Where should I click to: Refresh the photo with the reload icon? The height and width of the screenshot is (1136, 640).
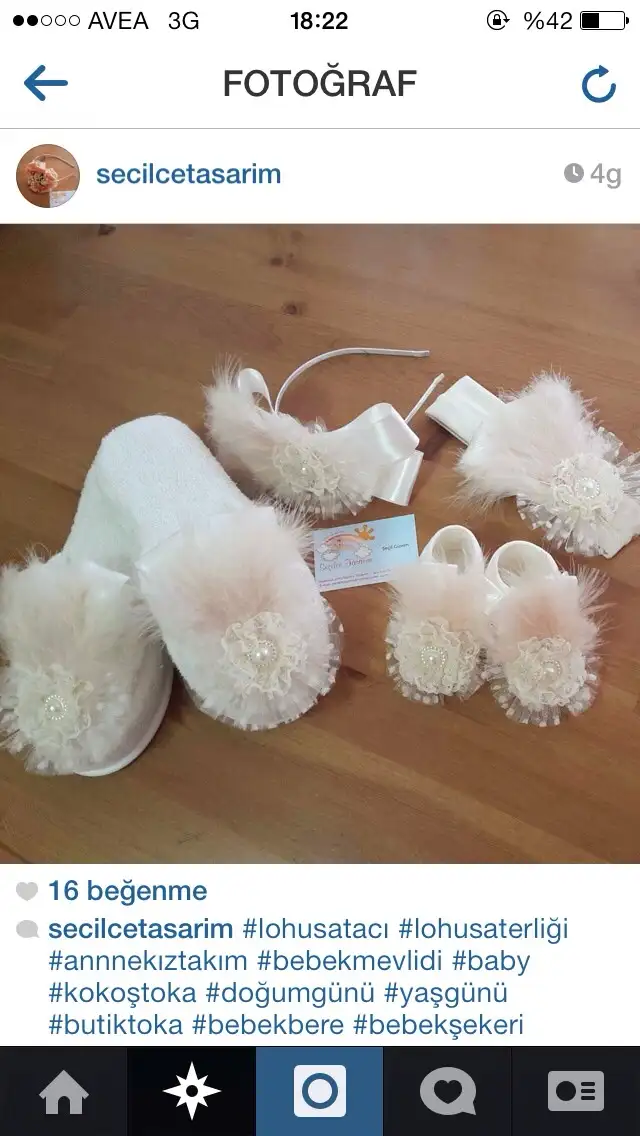599,85
